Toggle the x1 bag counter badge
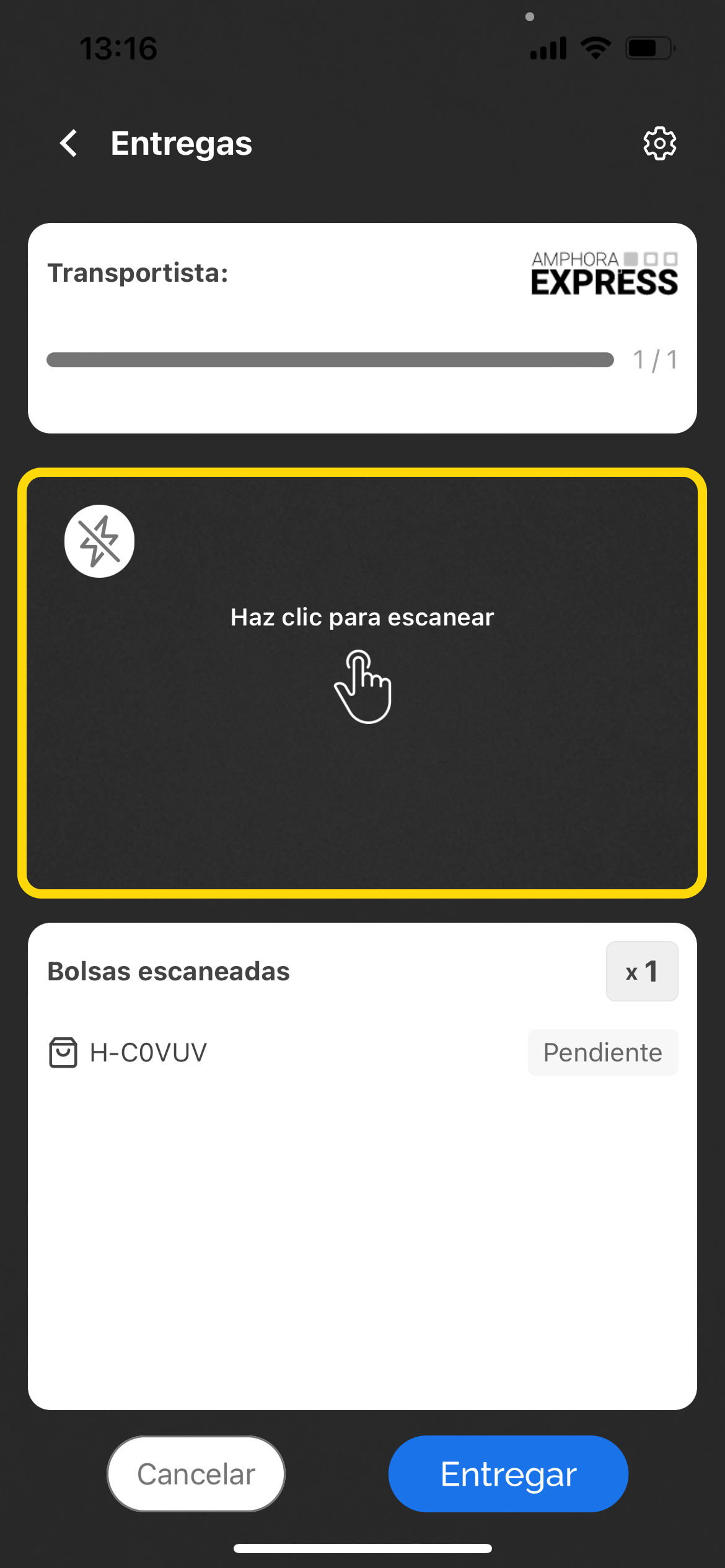The width and height of the screenshot is (725, 1568). [x=642, y=970]
